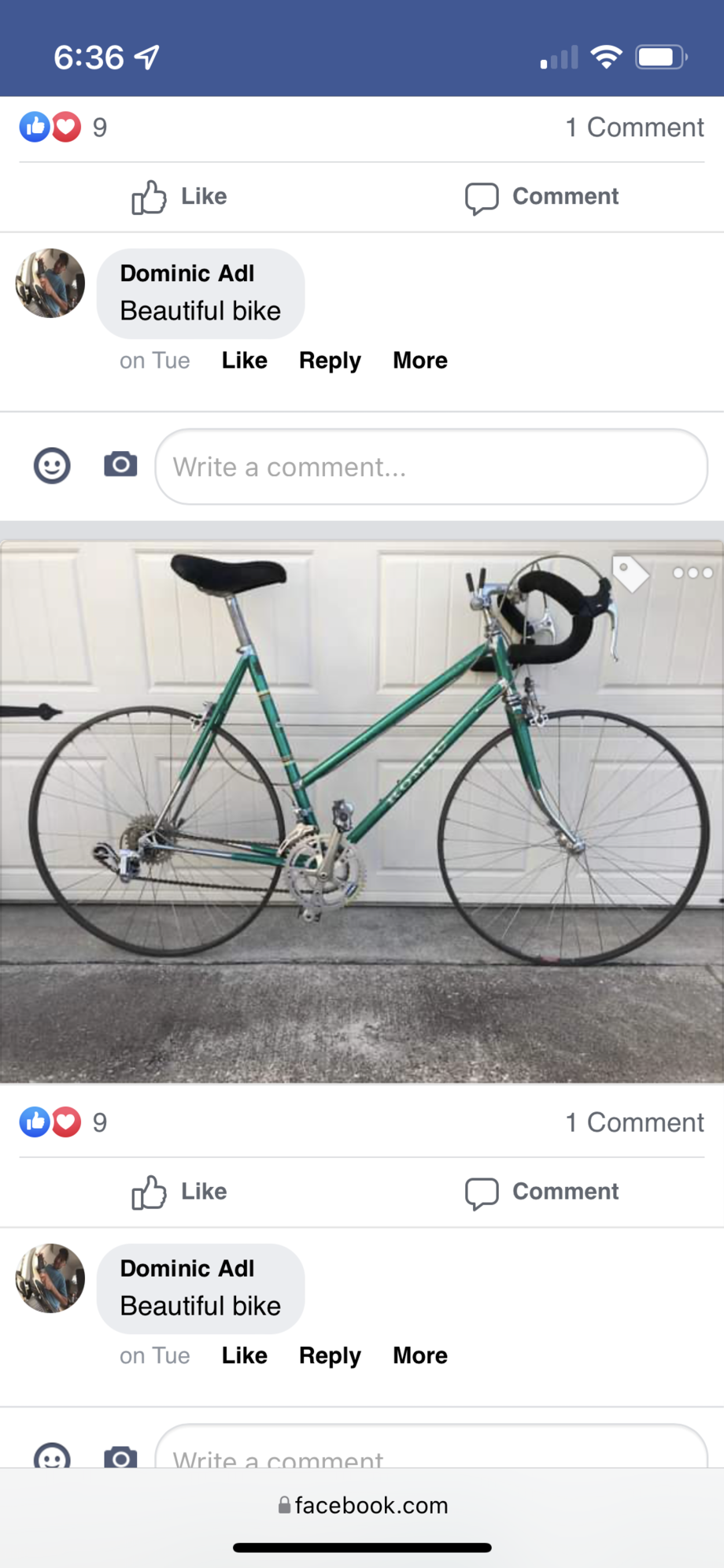
Task: Like Dominic Adl's comment above the photo
Action: [x=244, y=361]
